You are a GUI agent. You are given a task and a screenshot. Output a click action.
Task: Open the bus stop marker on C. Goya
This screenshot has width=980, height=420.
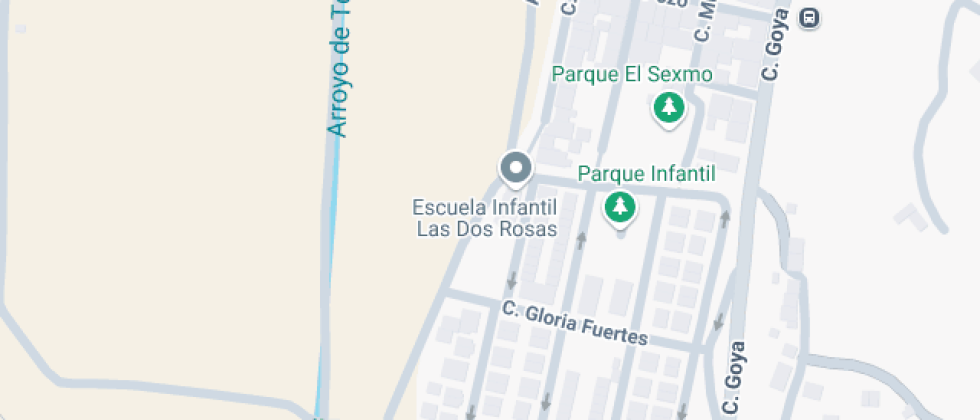(810, 17)
